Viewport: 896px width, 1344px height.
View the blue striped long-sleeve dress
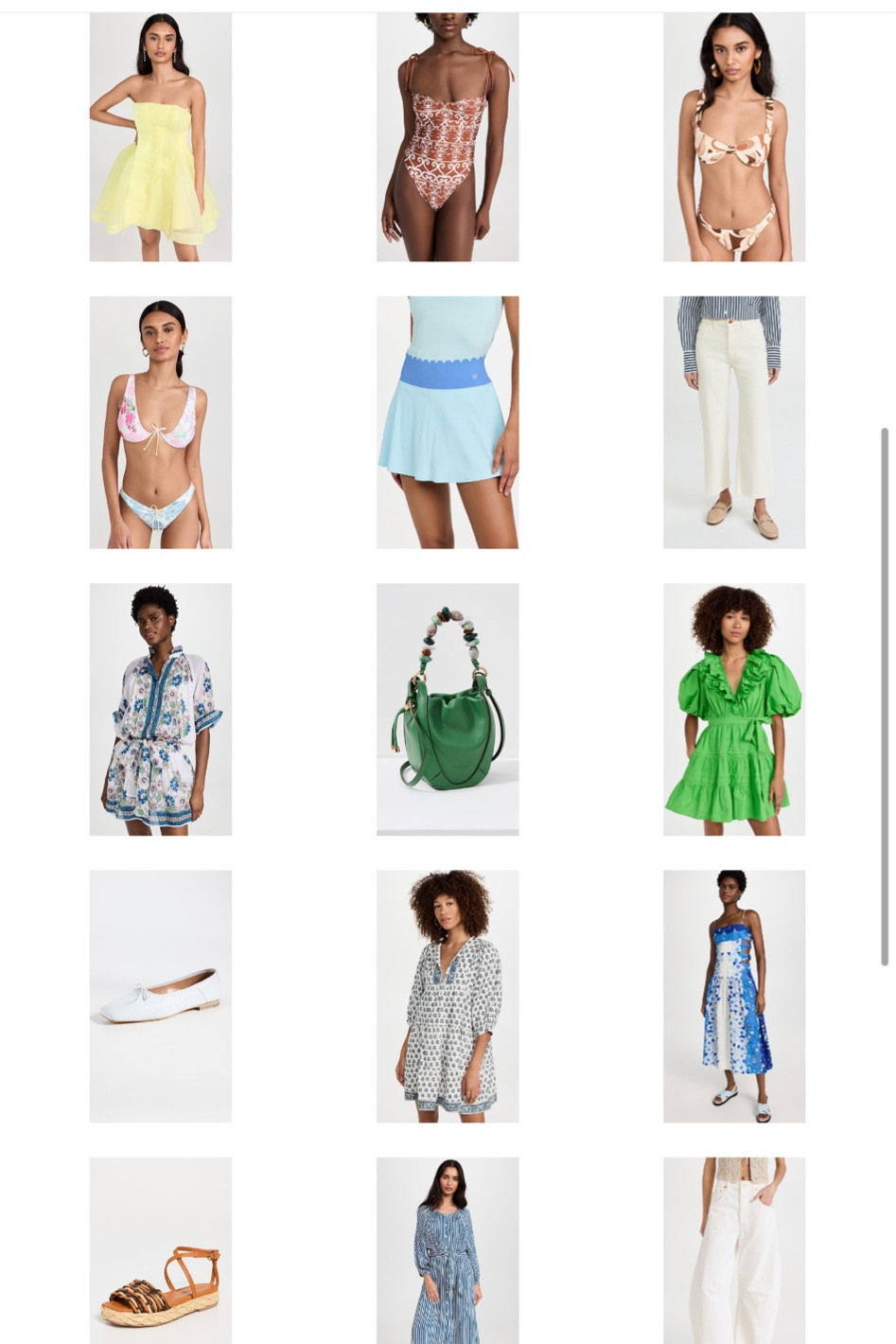(x=447, y=1249)
